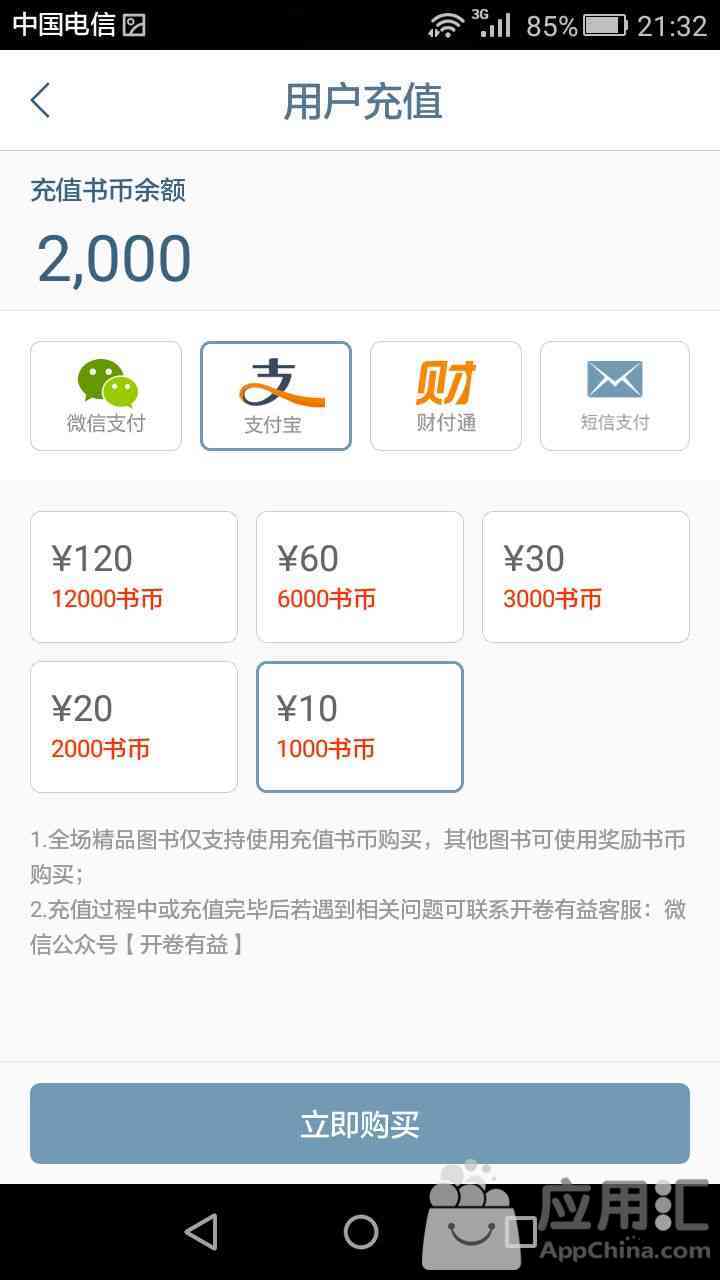Pick 短信支付 payment option
The height and width of the screenshot is (1280, 720).
(x=615, y=396)
